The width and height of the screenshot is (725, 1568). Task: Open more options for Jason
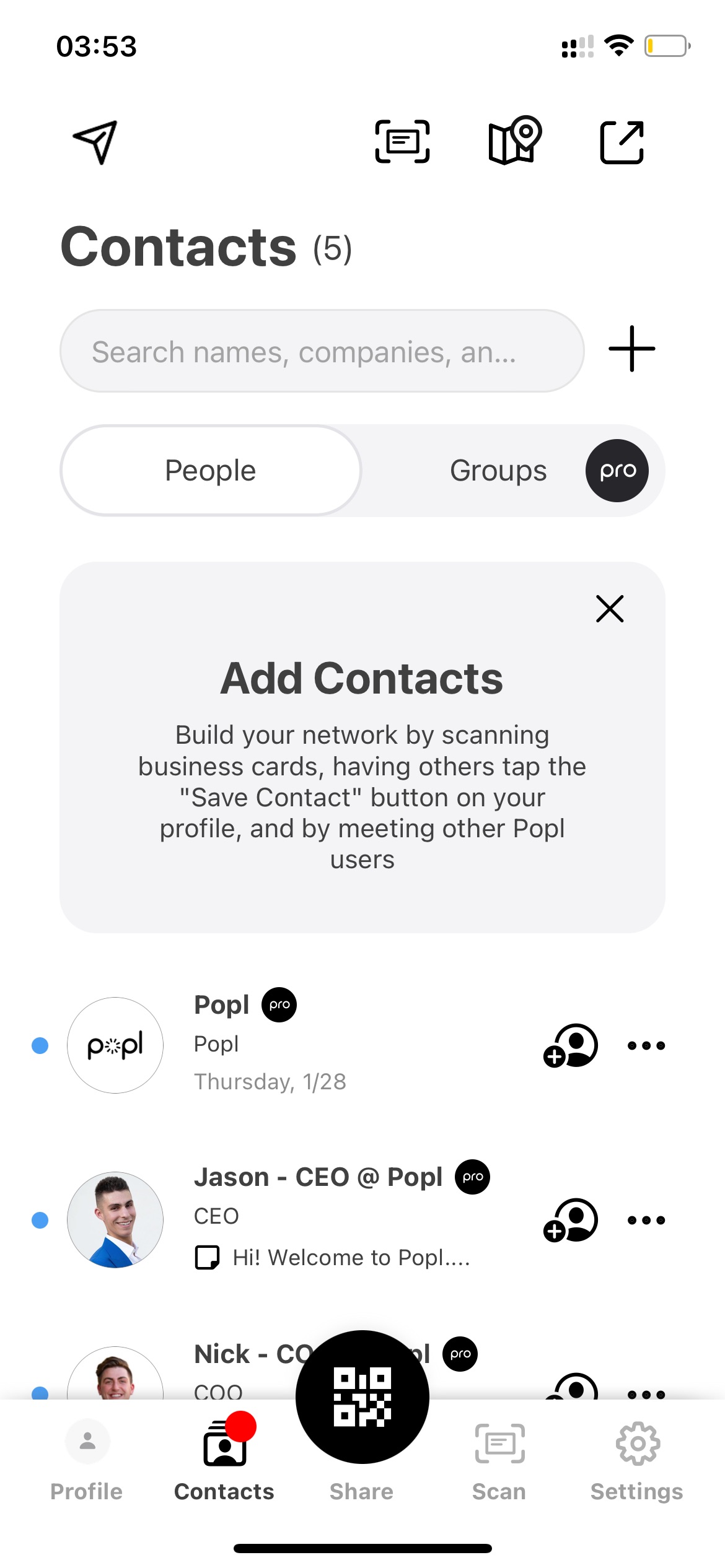tap(646, 1221)
